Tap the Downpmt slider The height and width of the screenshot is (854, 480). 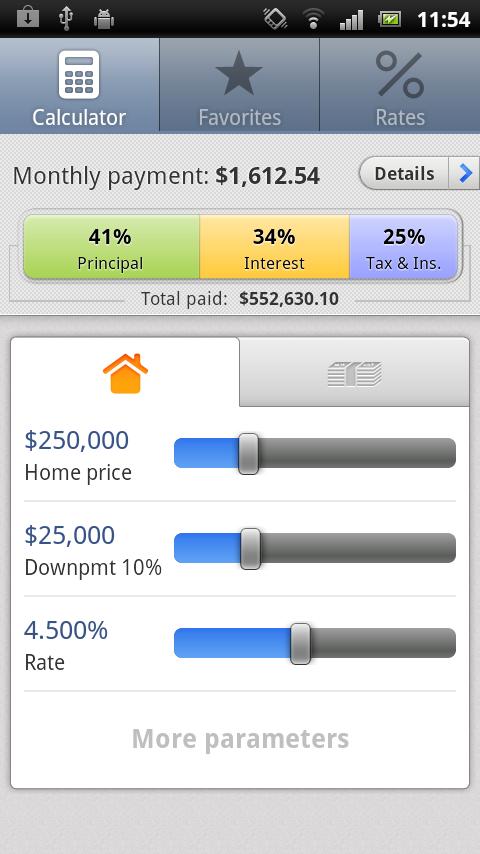click(x=314, y=548)
